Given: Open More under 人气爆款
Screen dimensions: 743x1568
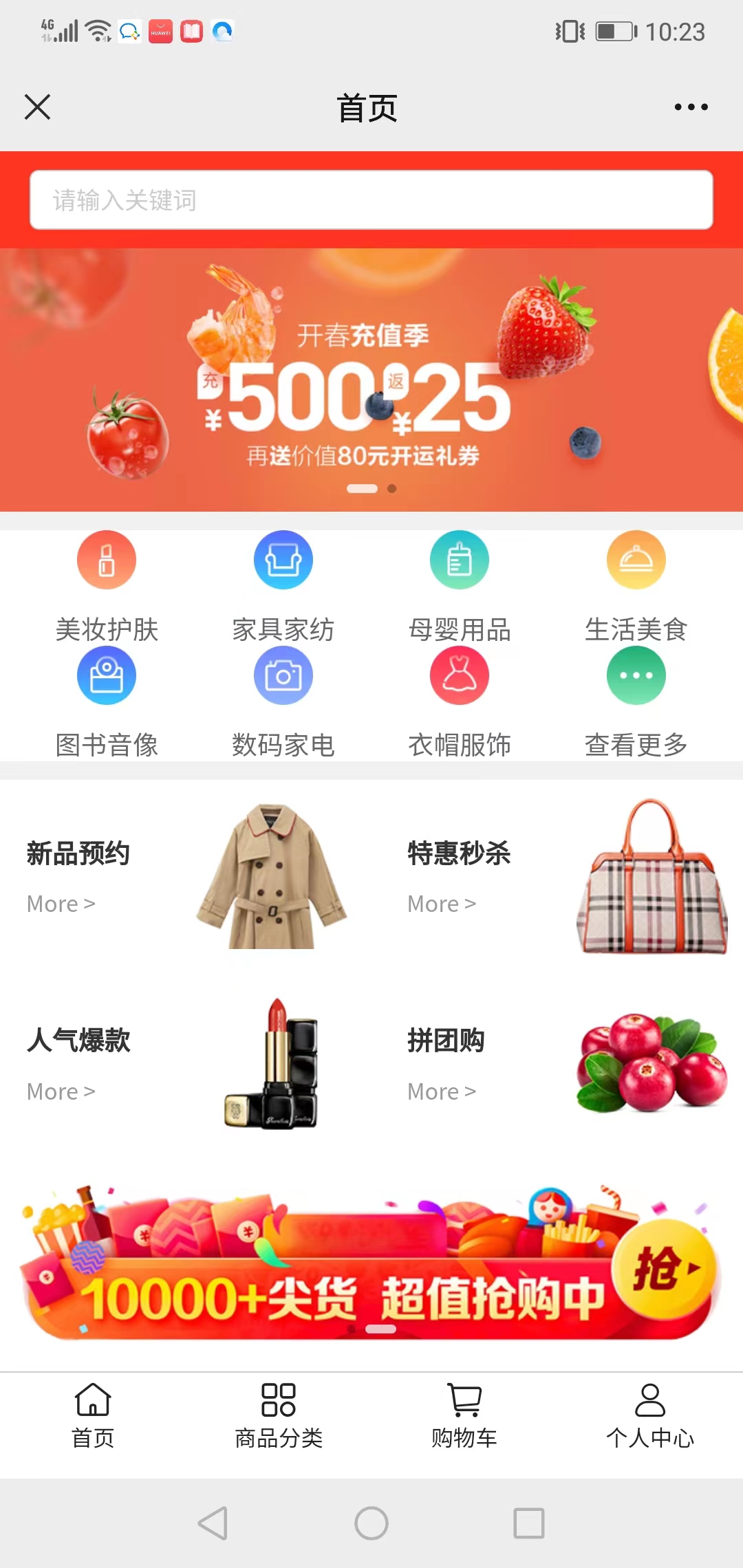Looking at the screenshot, I should pos(61,1091).
